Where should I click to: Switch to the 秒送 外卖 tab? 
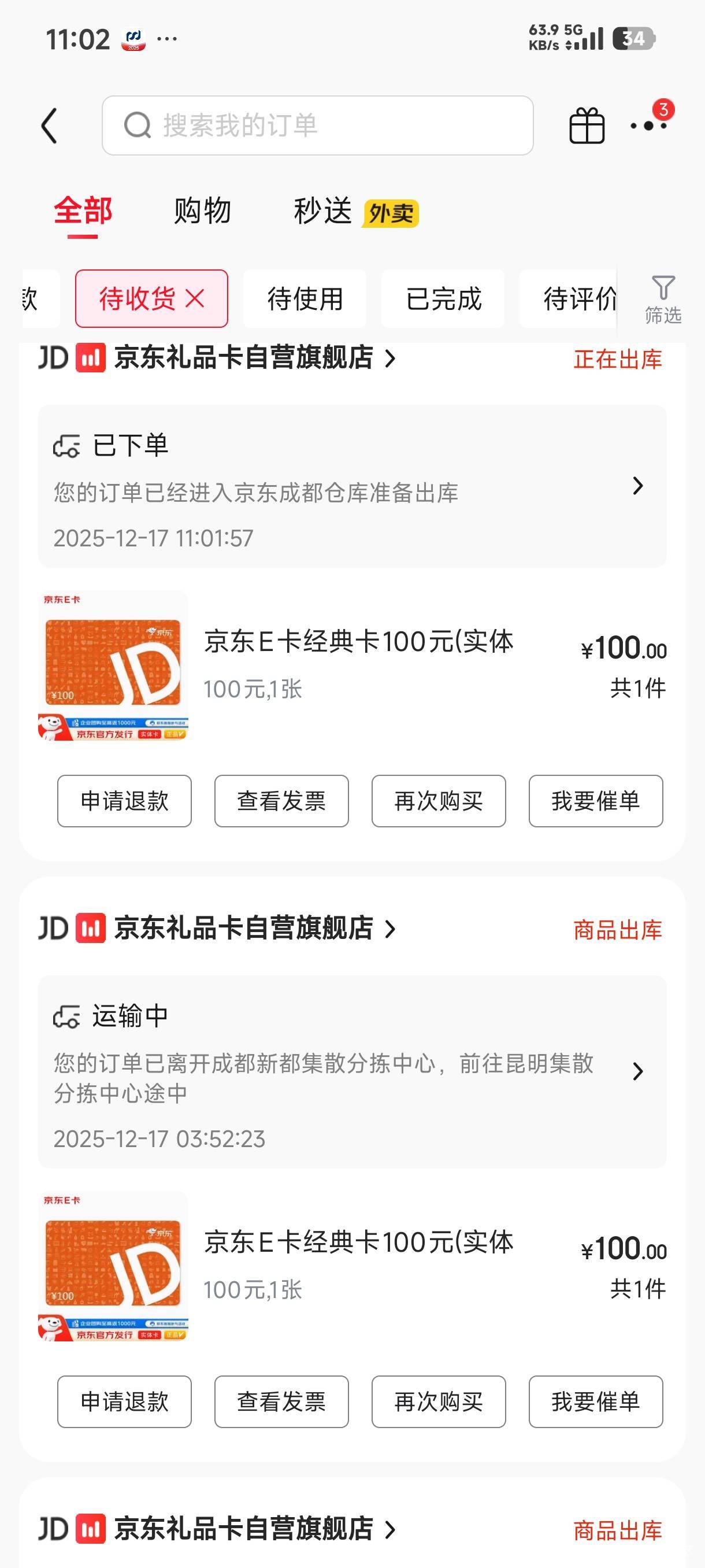click(x=355, y=212)
